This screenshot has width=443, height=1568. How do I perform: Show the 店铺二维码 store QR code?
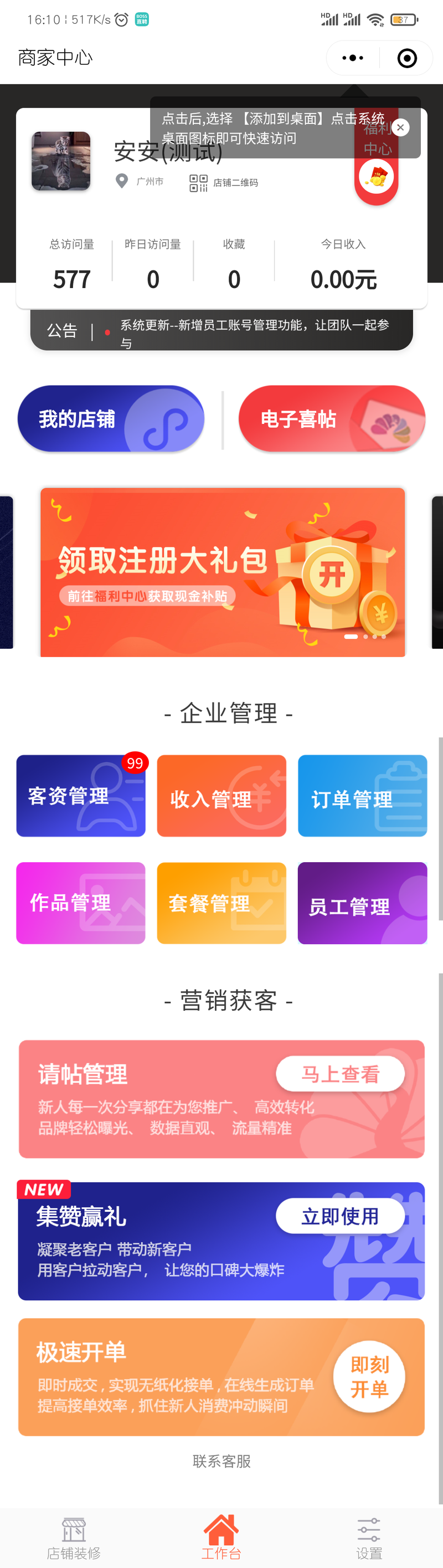point(224,183)
